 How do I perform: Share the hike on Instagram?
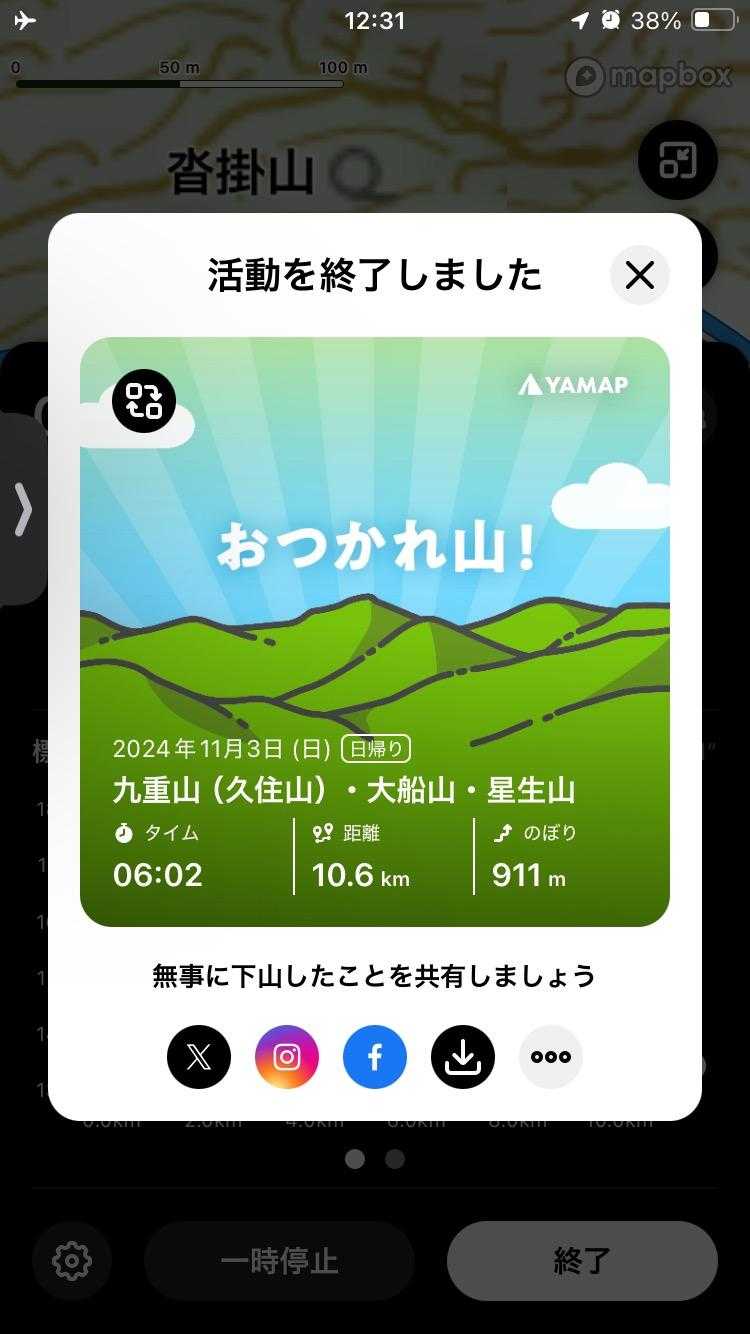pos(287,1057)
